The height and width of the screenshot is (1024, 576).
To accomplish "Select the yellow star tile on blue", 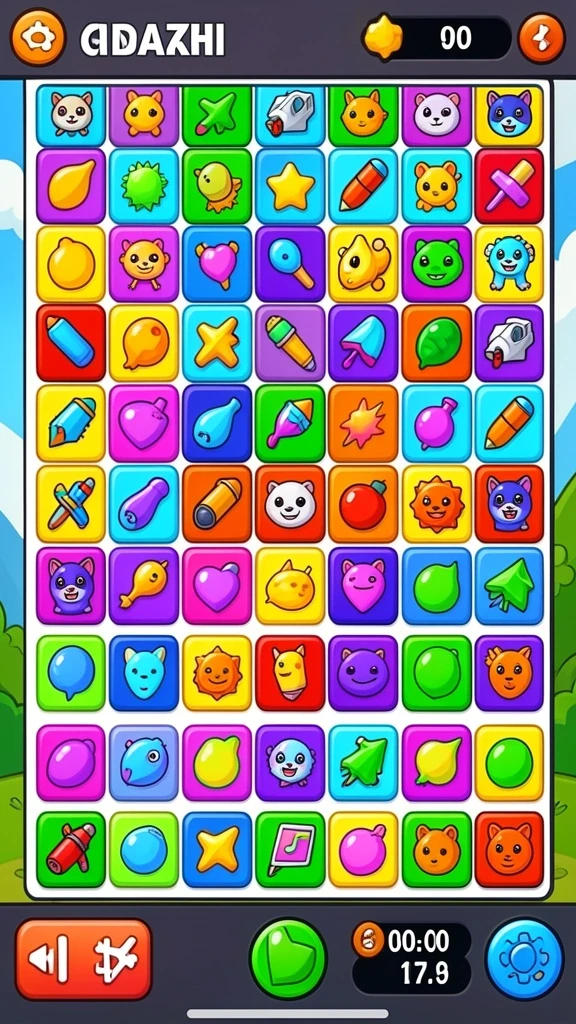I will point(290,187).
